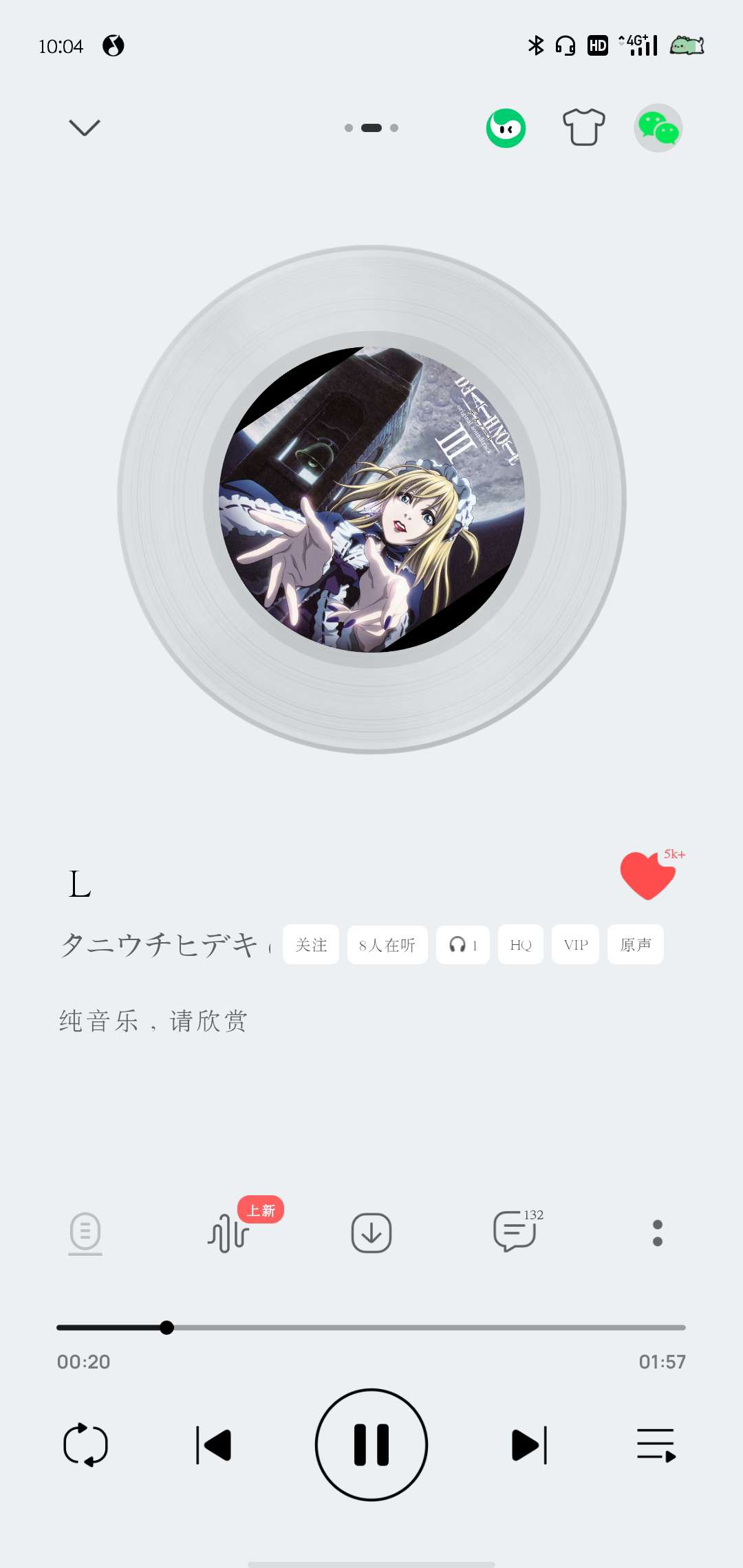Open the 132 comments
Viewport: 743px width, 1568px height.
pos(515,1232)
